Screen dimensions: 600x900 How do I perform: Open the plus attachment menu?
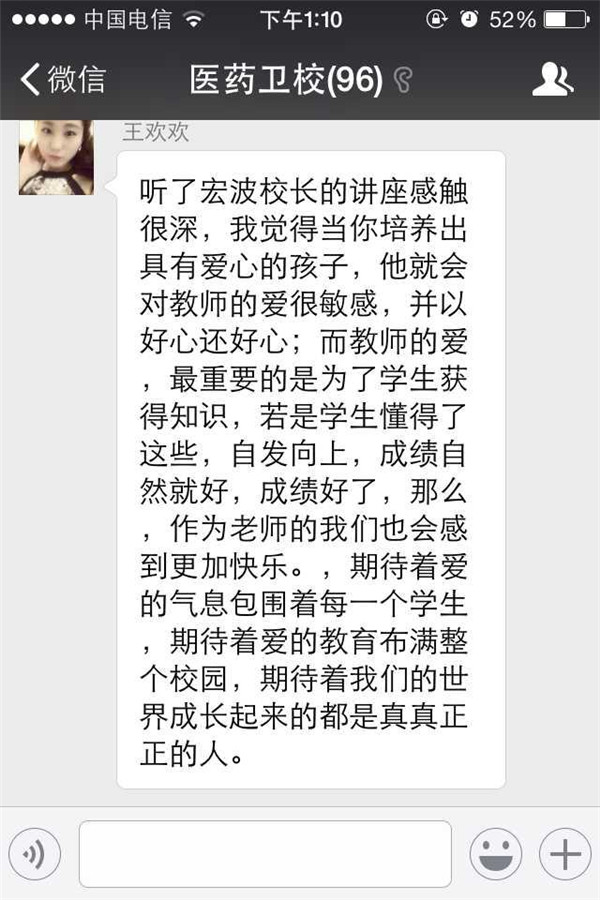click(x=565, y=855)
